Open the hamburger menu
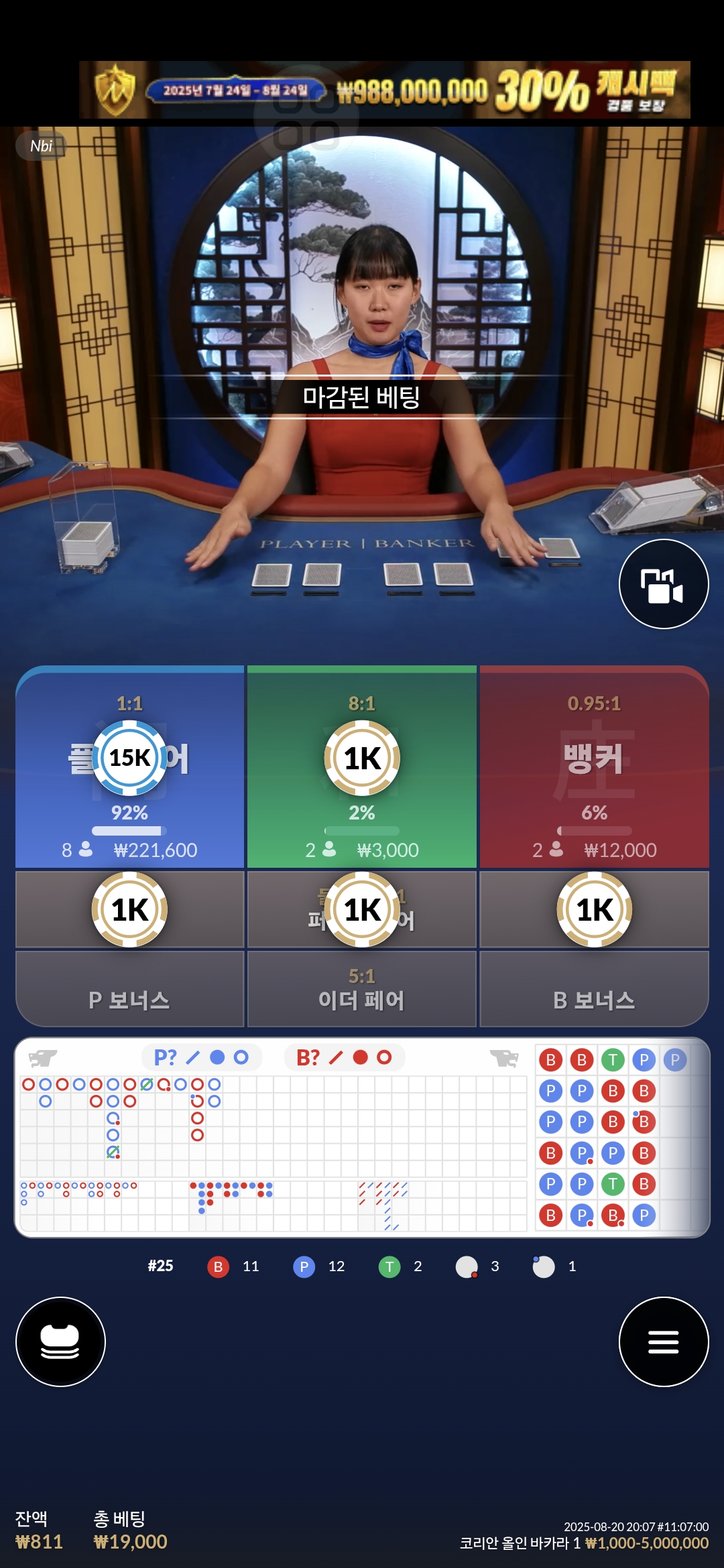 coord(664,1342)
